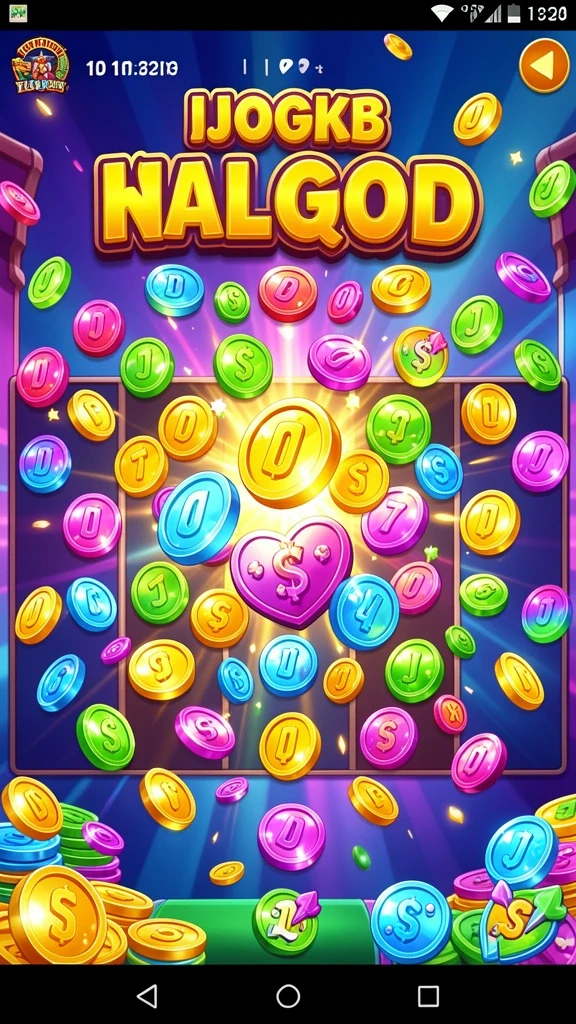Viewport: 576px width, 1024px height.
Task: Return to the phone's home screen
Action: [x=288, y=996]
